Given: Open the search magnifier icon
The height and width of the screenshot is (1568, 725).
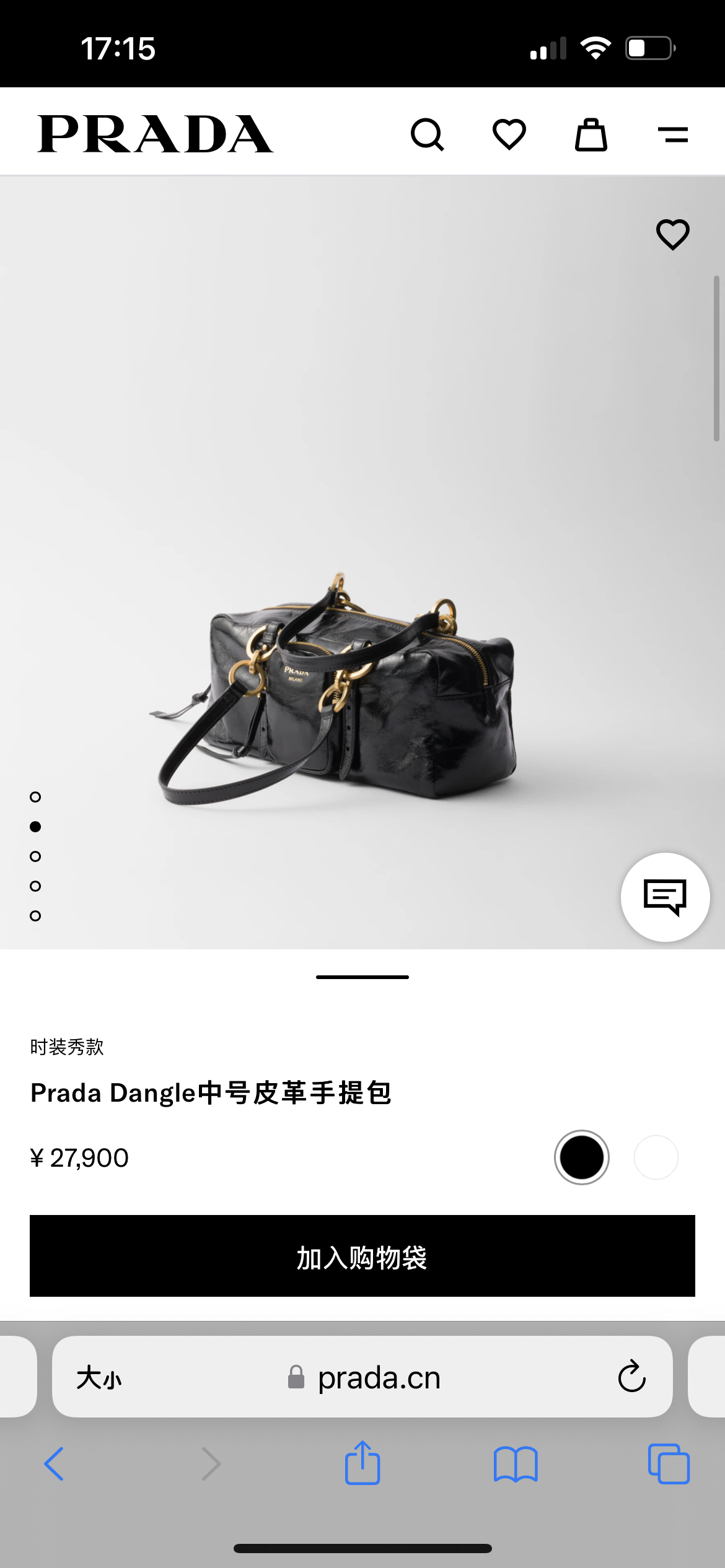Looking at the screenshot, I should 428,134.
